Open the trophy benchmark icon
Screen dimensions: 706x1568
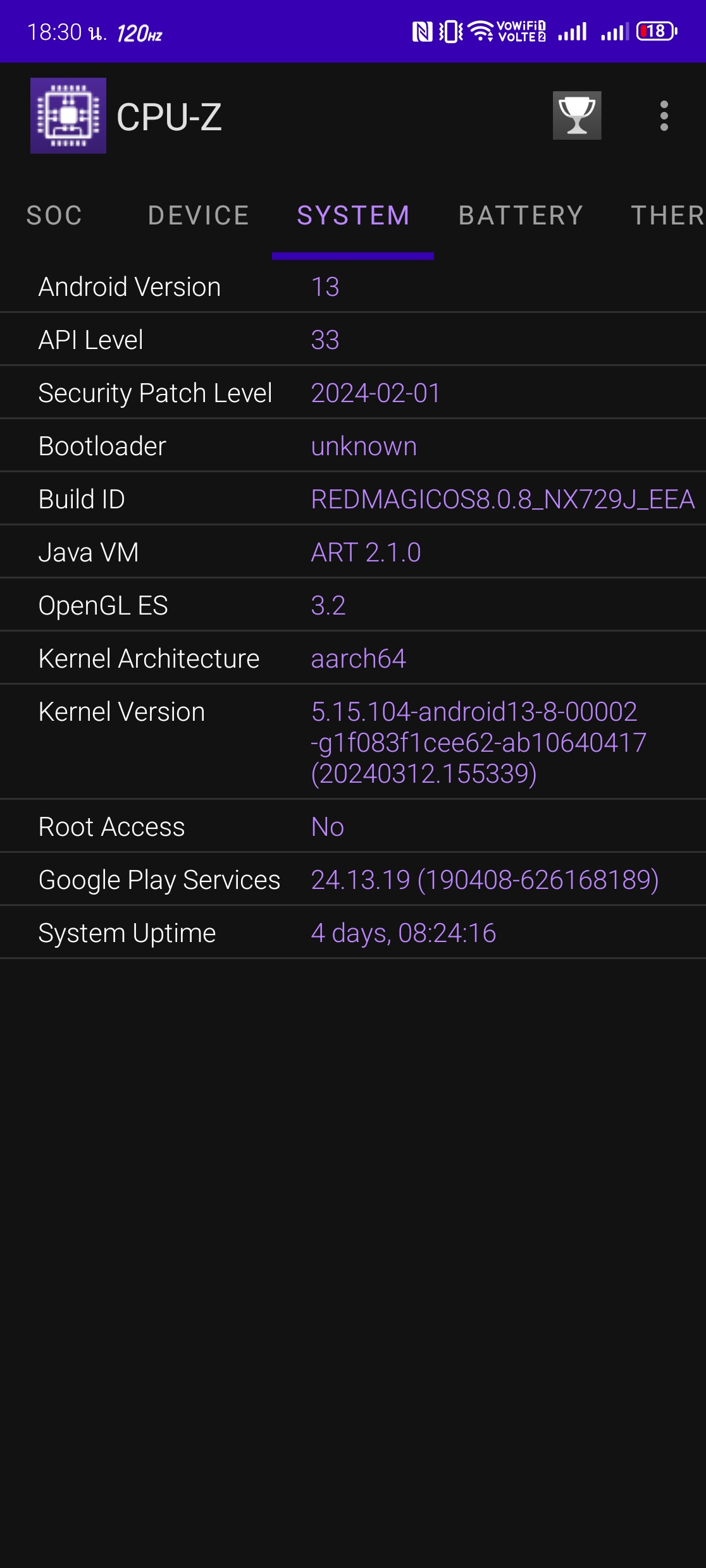point(576,116)
